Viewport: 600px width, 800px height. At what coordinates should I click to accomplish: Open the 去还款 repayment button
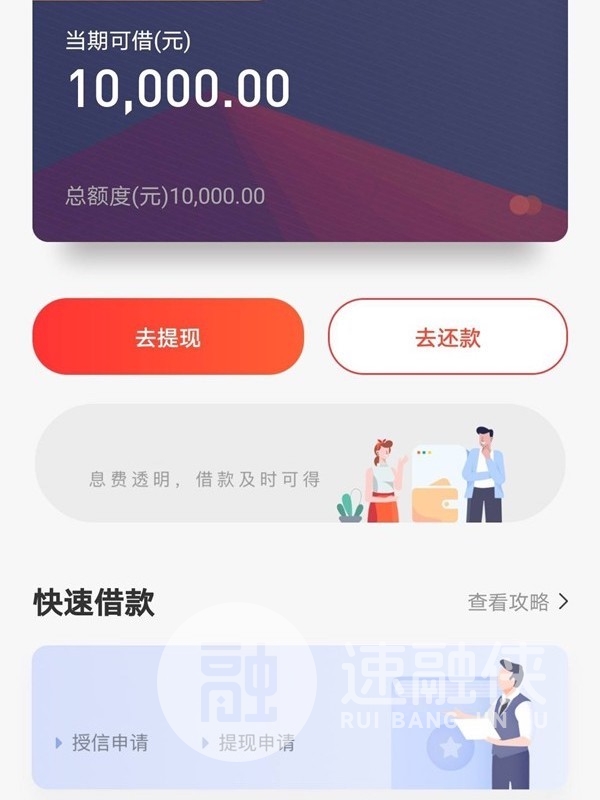(x=447, y=337)
